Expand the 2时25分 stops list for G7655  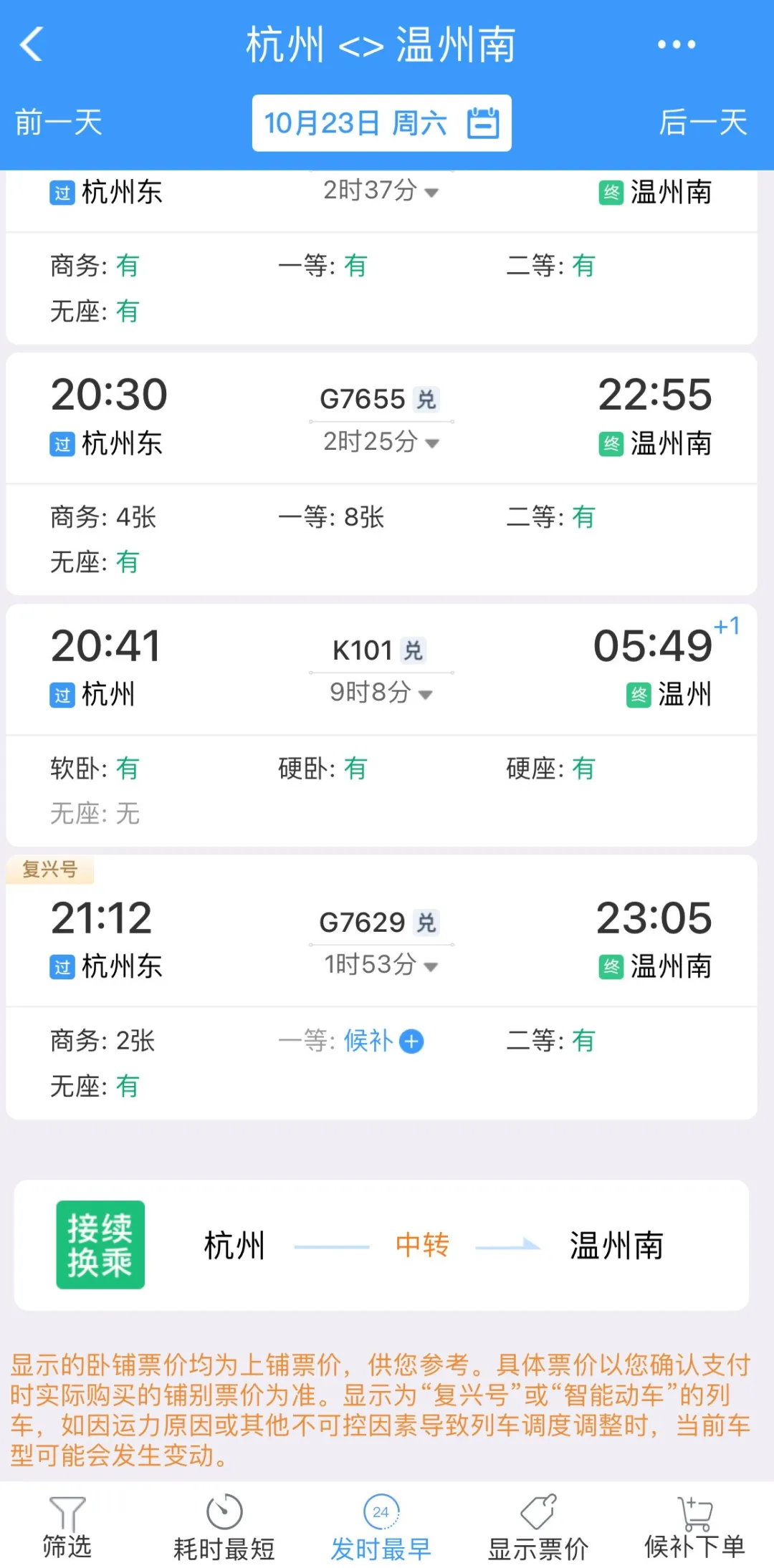[x=381, y=442]
